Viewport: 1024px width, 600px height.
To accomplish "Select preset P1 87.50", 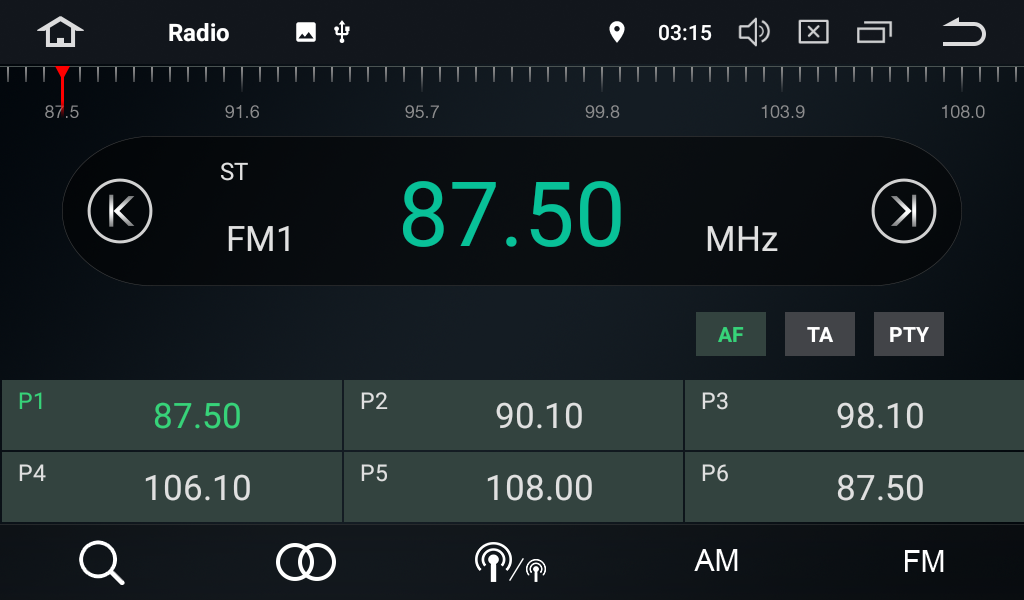I will point(172,415).
